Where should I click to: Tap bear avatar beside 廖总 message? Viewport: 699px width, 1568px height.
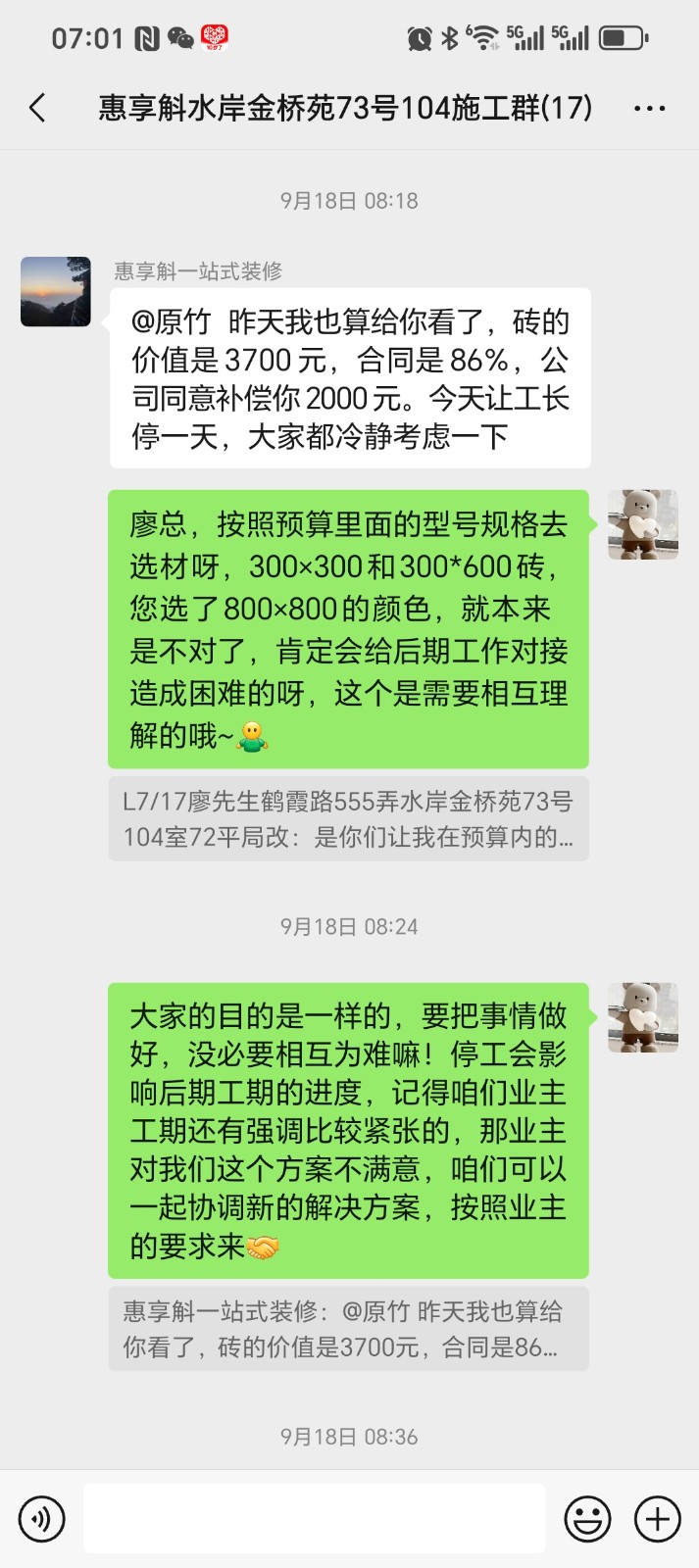click(643, 525)
